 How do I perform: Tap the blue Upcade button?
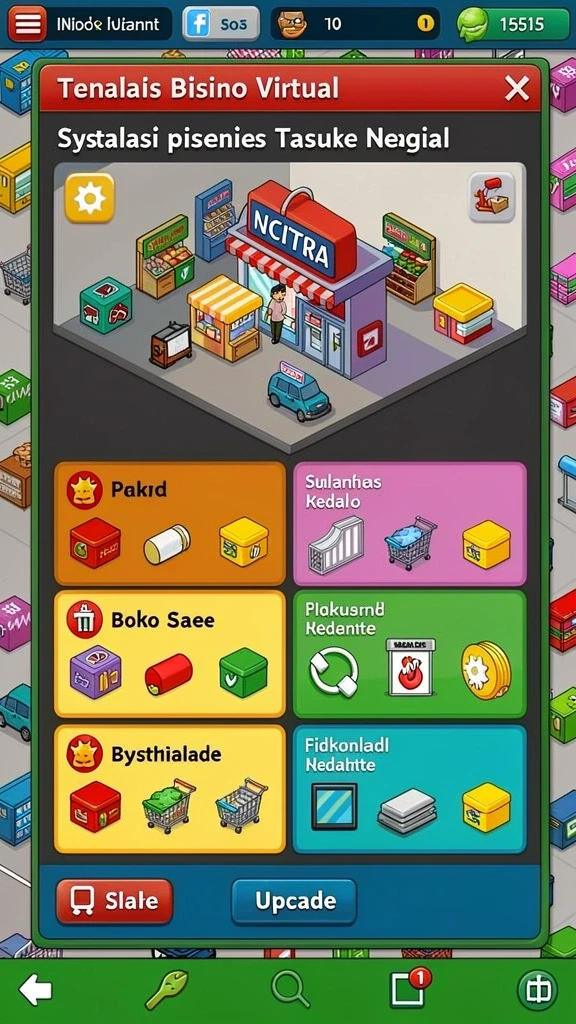(x=295, y=901)
